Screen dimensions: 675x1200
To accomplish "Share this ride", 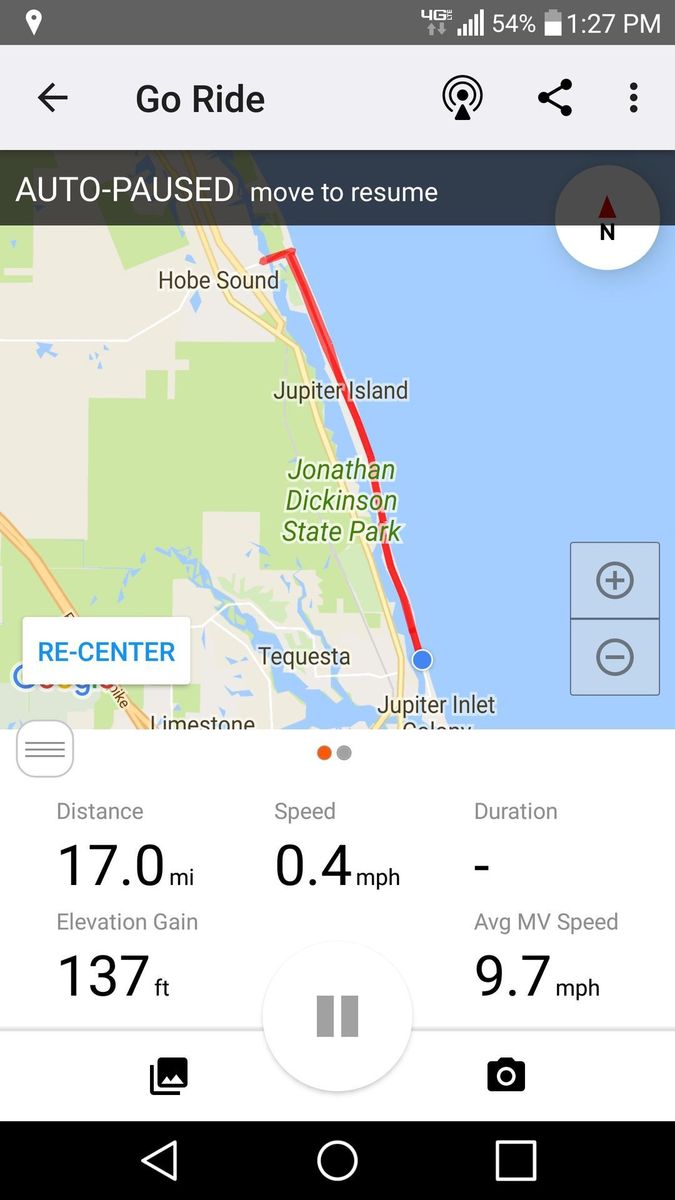I will (555, 98).
